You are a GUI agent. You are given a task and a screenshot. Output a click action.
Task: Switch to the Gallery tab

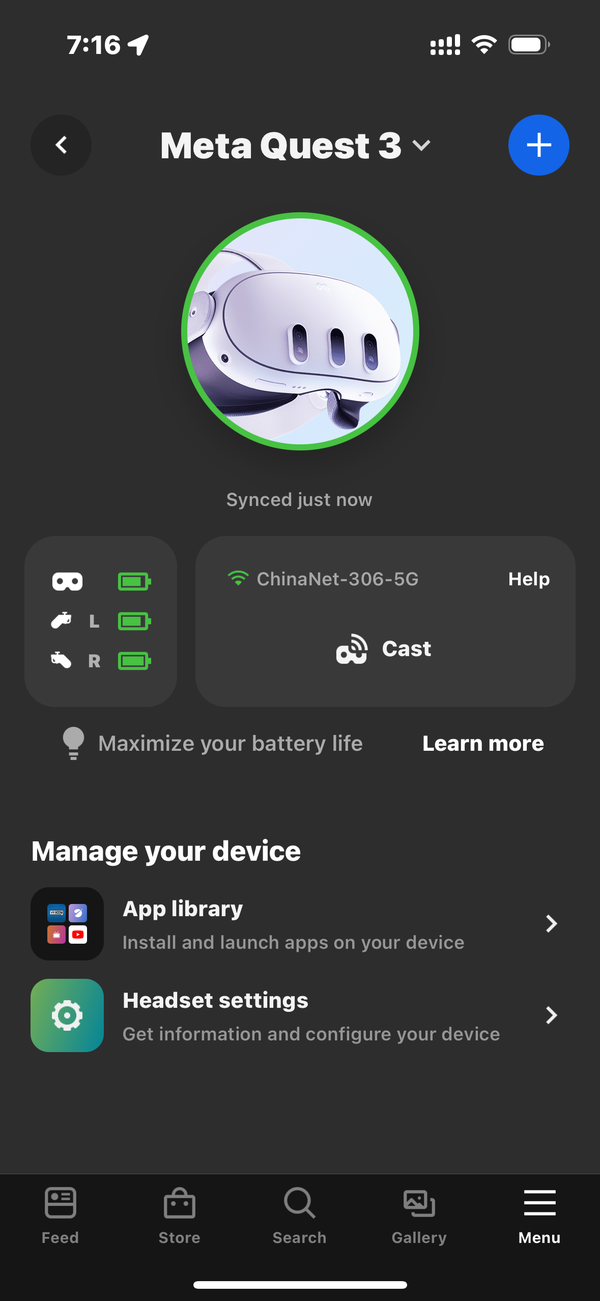419,1215
